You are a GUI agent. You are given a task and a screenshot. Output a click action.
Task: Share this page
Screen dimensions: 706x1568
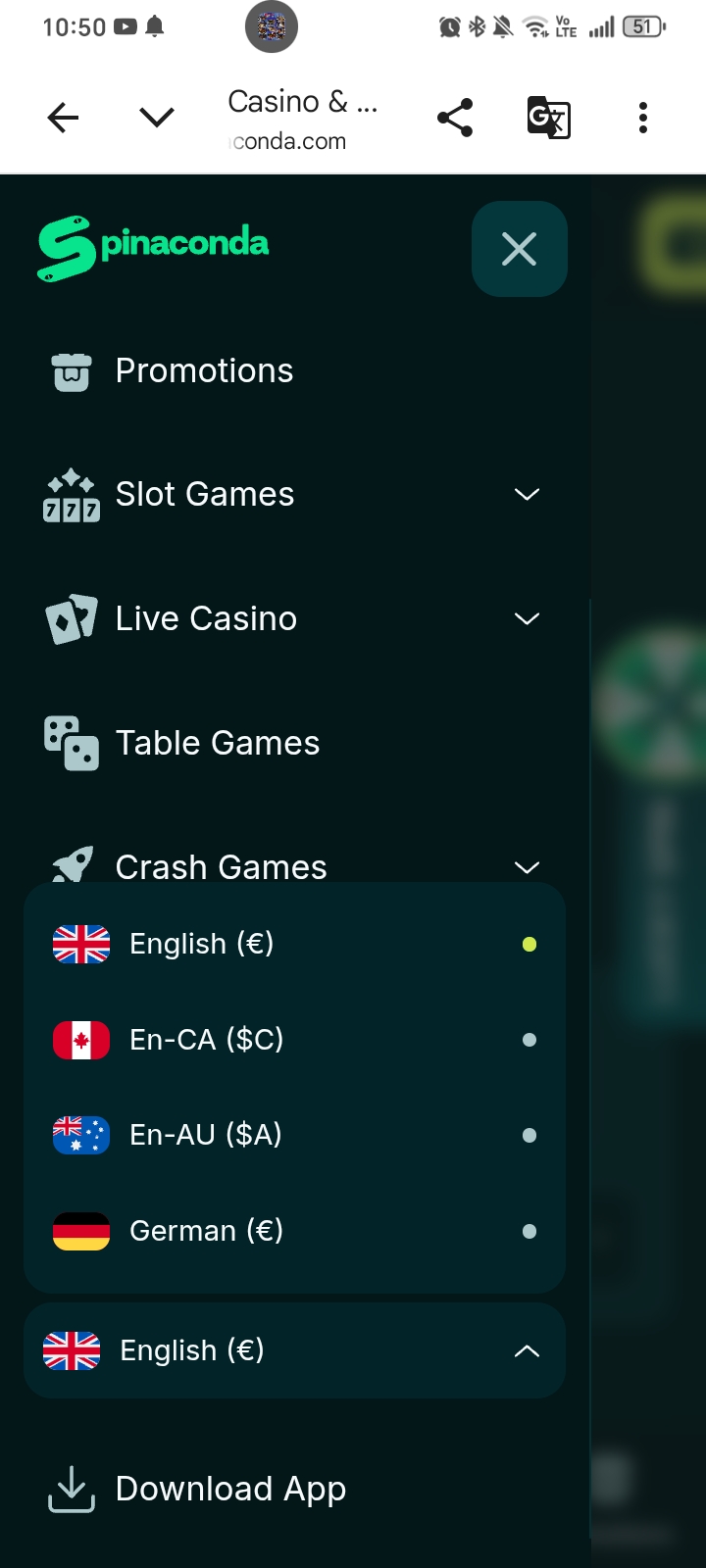pos(455,119)
